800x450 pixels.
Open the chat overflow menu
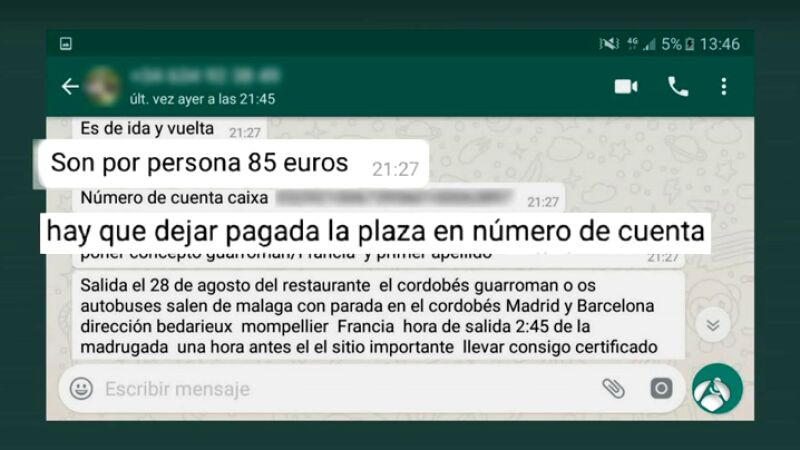[724, 87]
